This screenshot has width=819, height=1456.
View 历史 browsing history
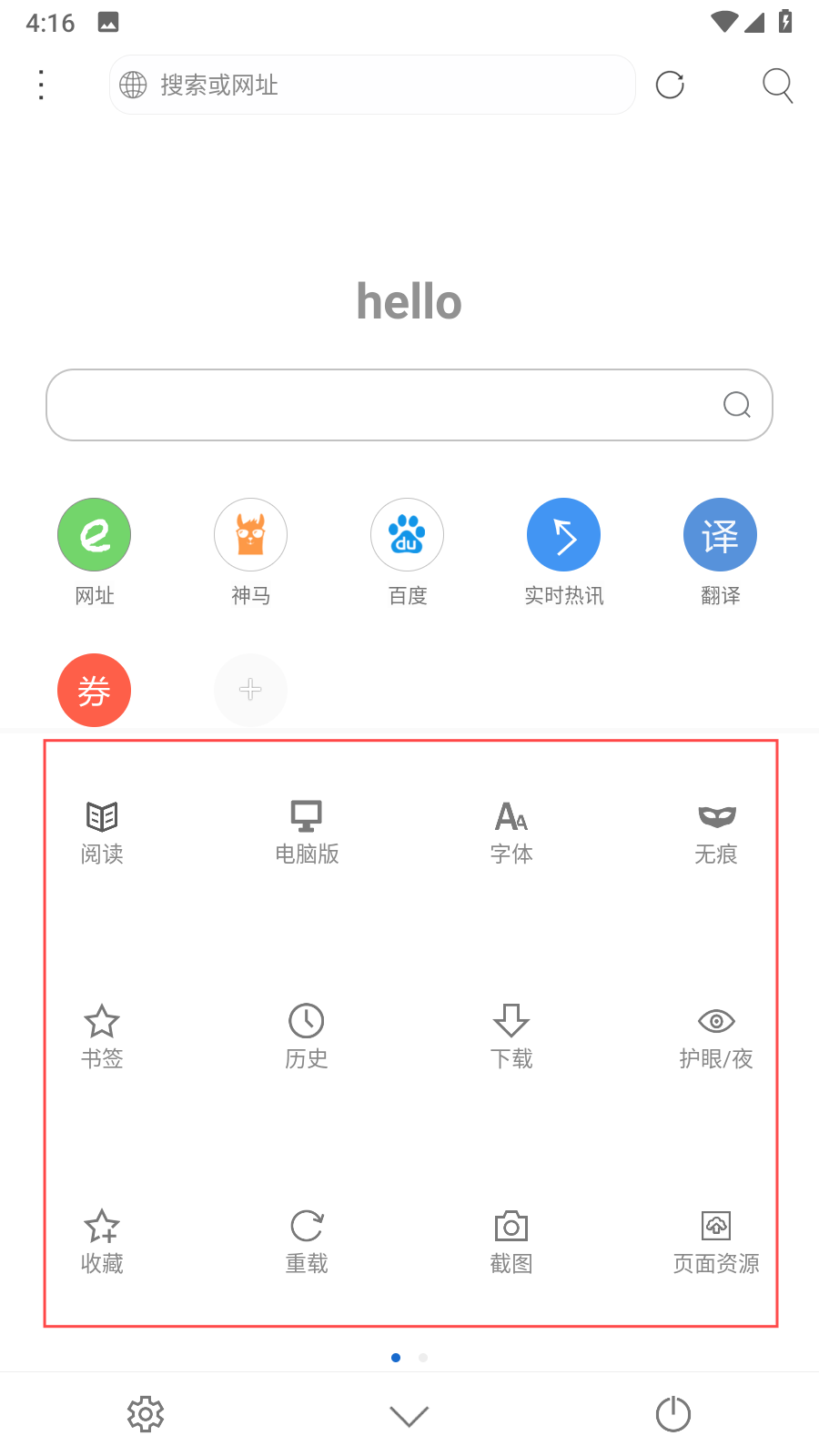307,1036
